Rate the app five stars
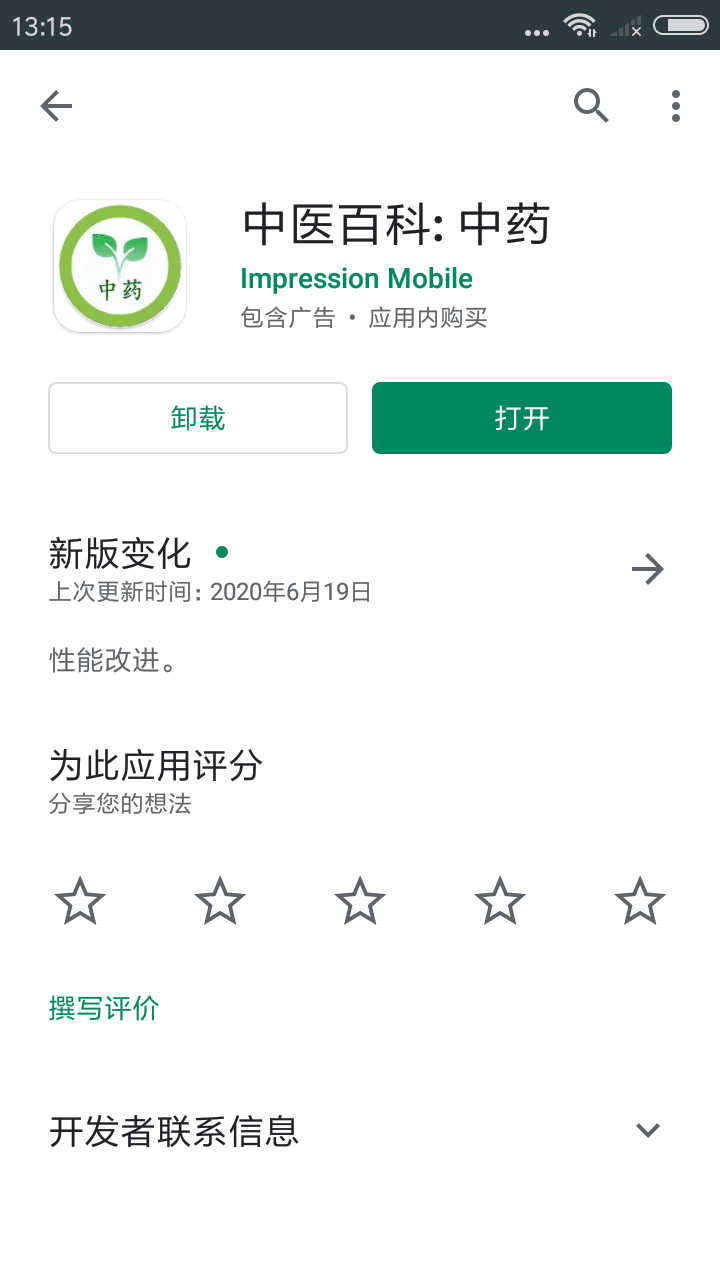 [640, 901]
